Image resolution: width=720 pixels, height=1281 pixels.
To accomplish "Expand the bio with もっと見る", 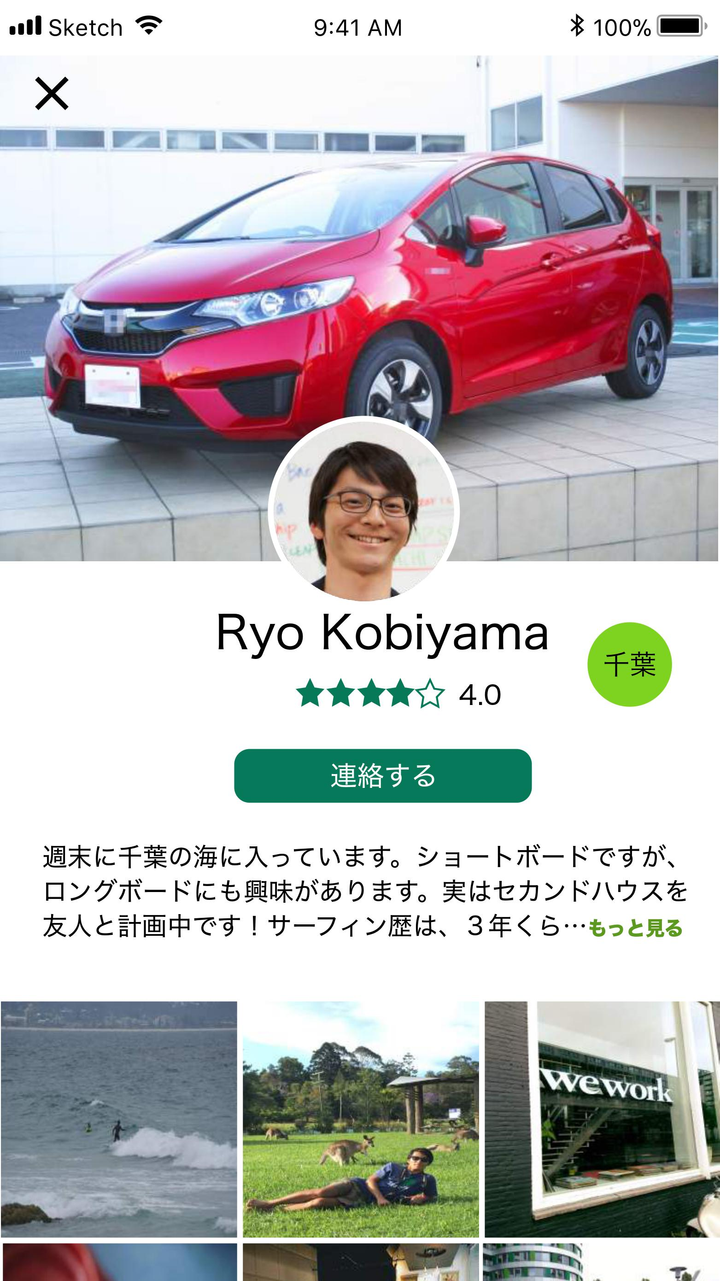I will [x=635, y=928].
